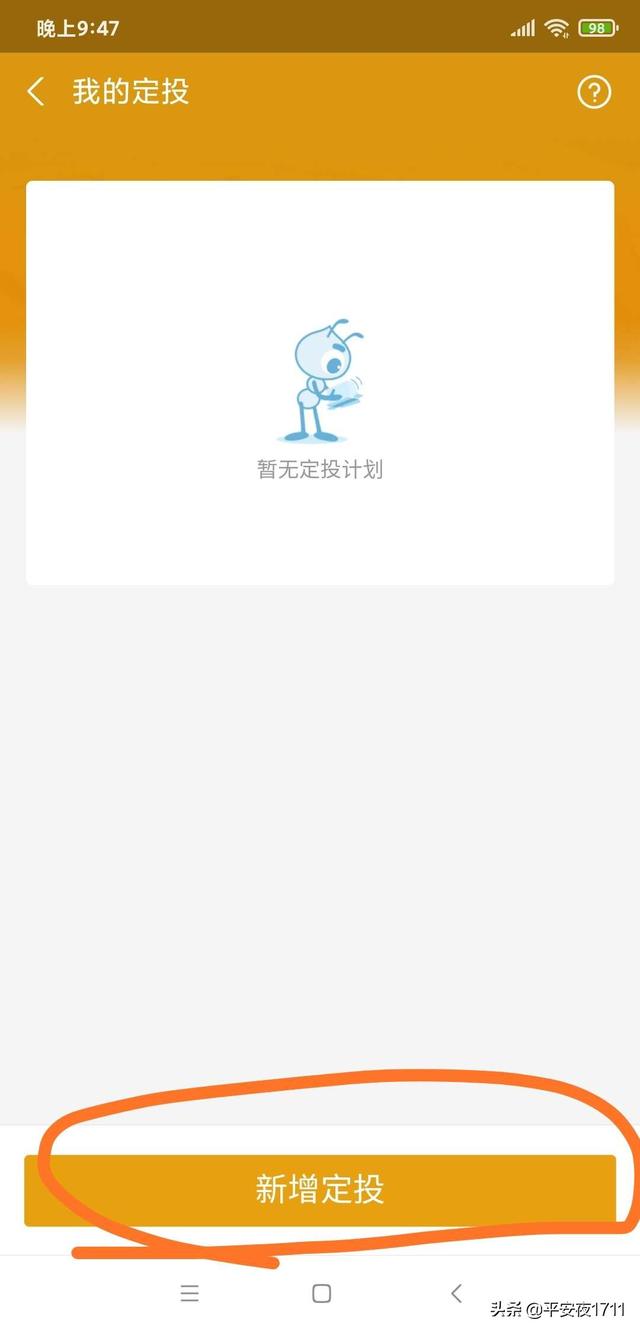Tap the 新增定投 button
640x1332 pixels.
pos(320,1190)
